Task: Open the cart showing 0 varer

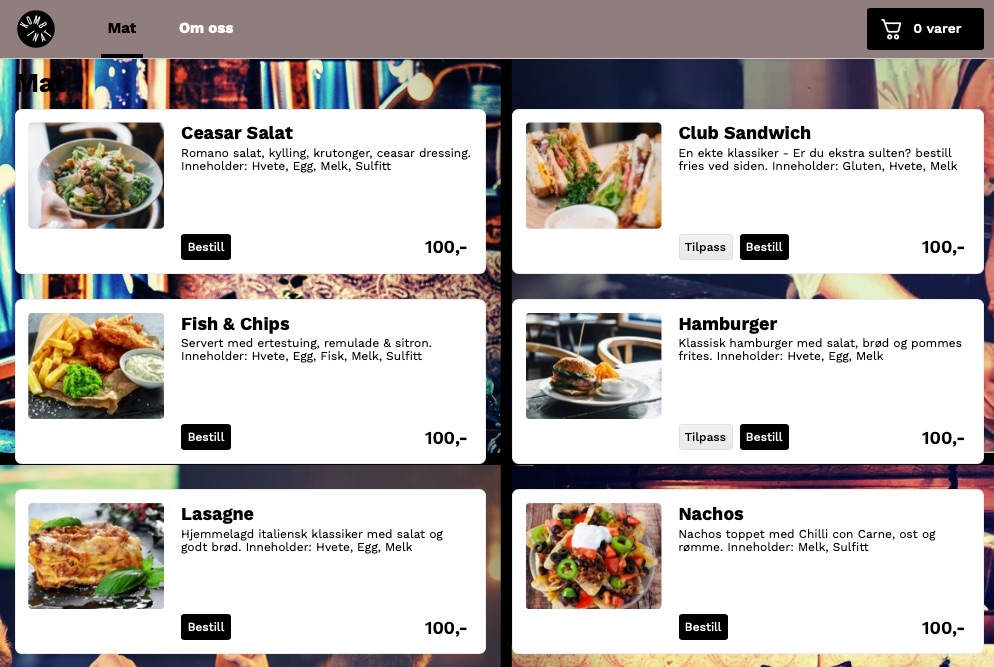Action: coord(925,29)
